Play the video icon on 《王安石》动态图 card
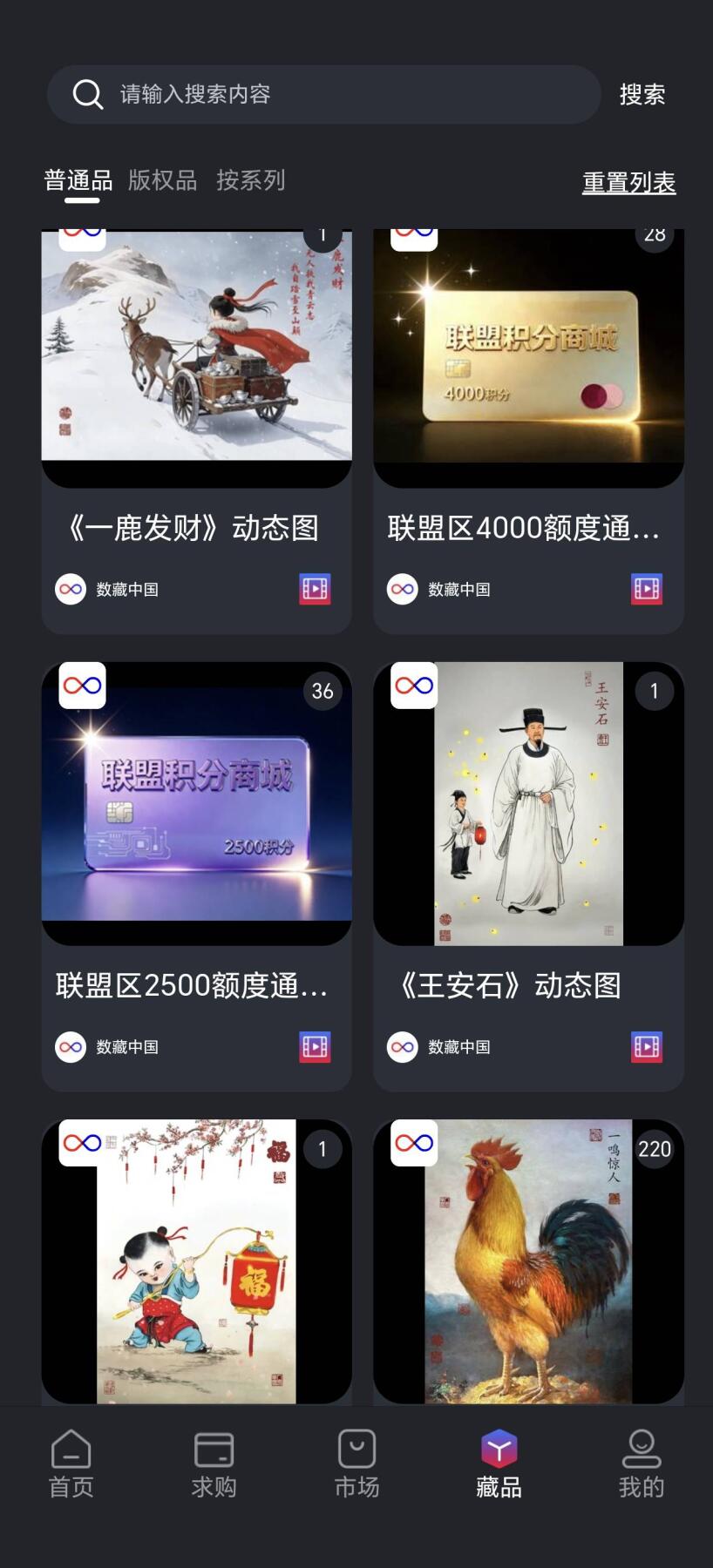Image resolution: width=713 pixels, height=1568 pixels. [x=646, y=1047]
